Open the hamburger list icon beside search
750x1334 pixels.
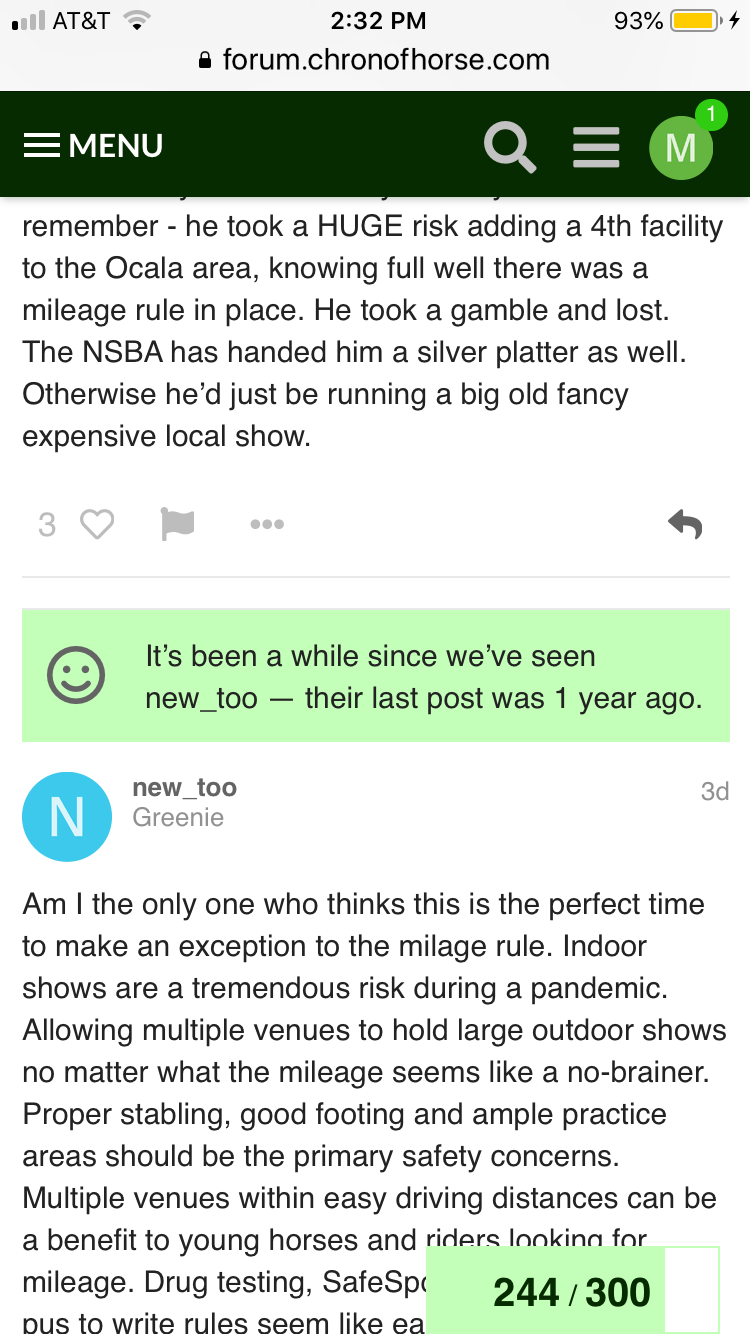(596, 147)
